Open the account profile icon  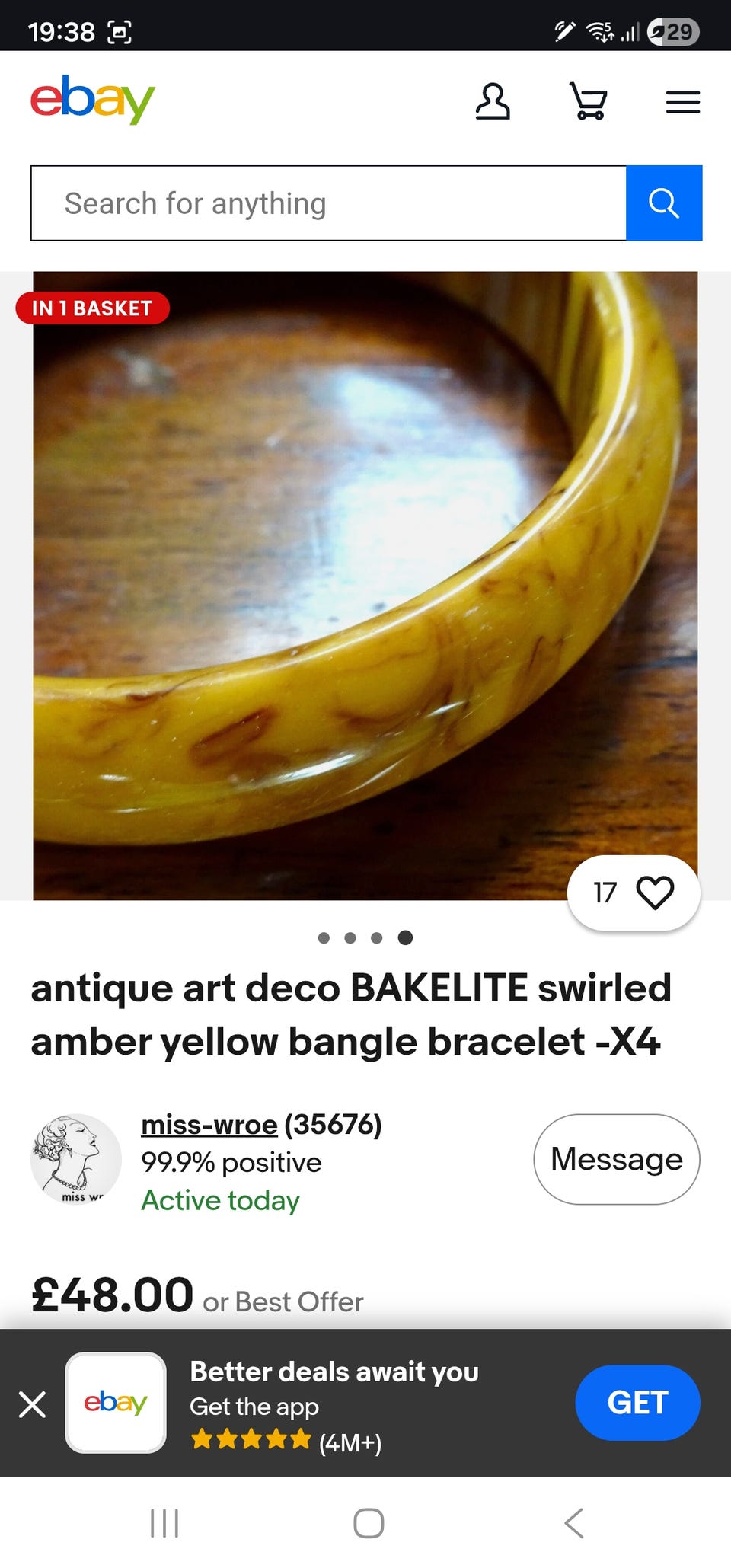[493, 101]
